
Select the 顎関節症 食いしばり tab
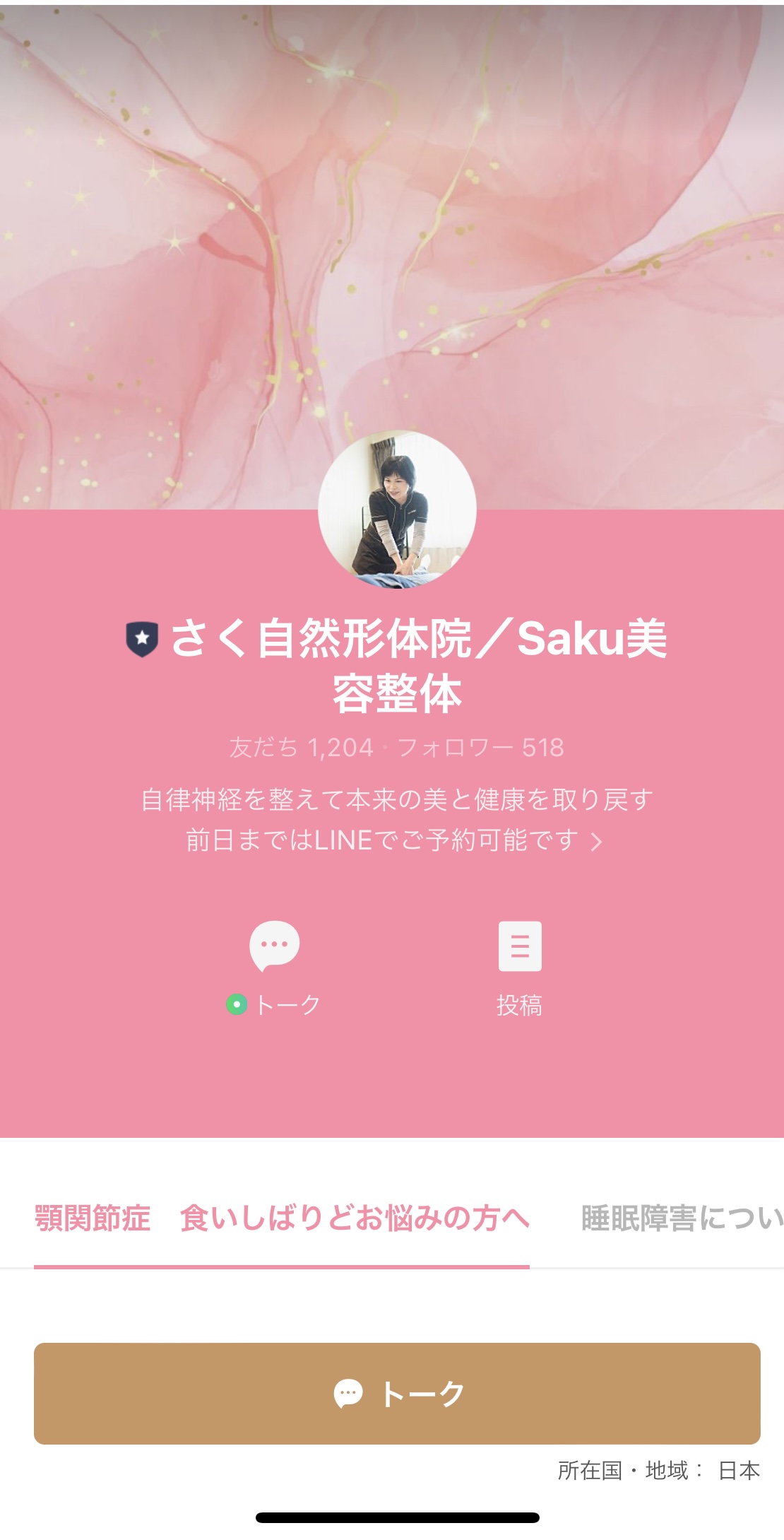pyautogui.click(x=281, y=1218)
